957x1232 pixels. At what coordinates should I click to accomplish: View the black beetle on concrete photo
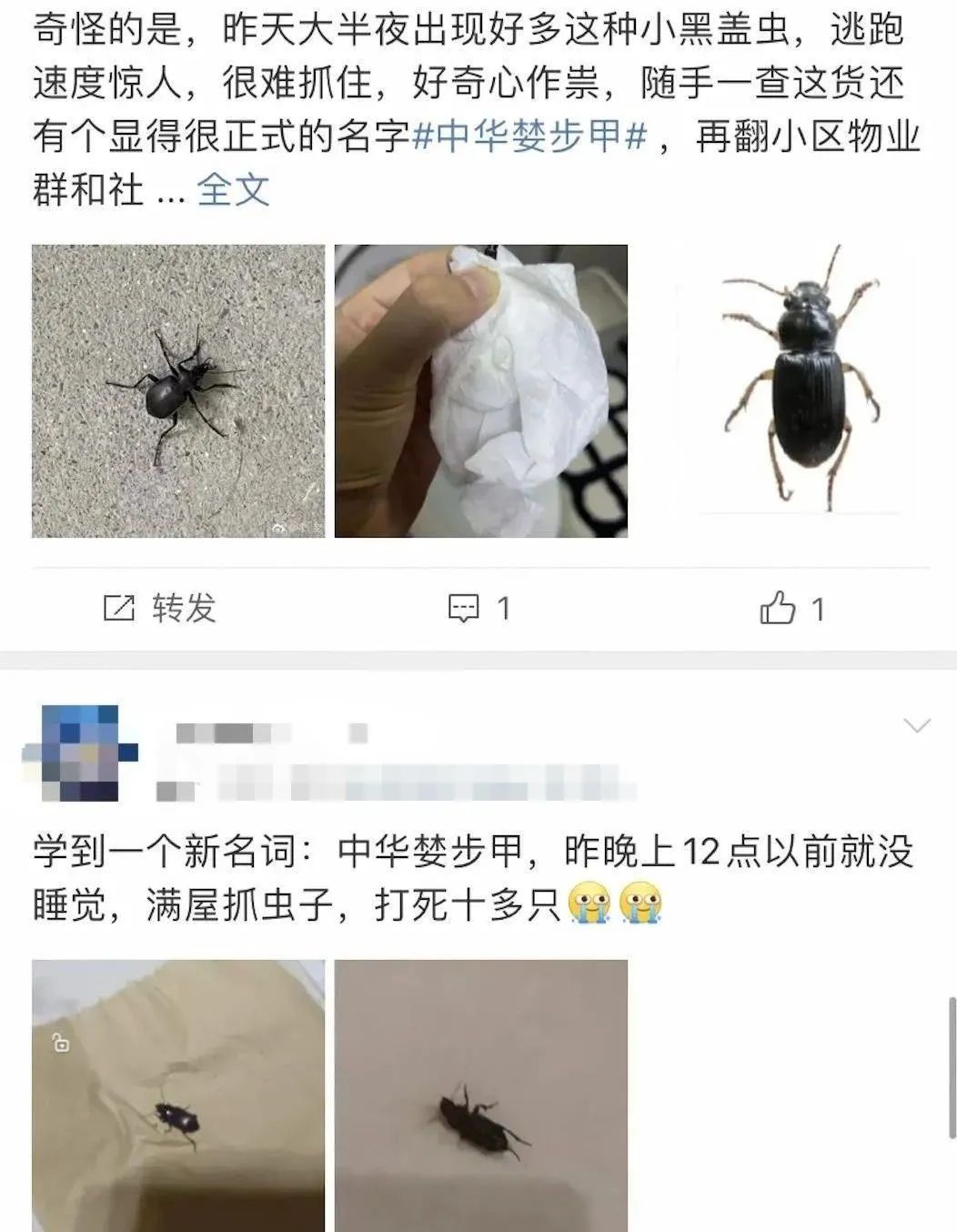178,391
